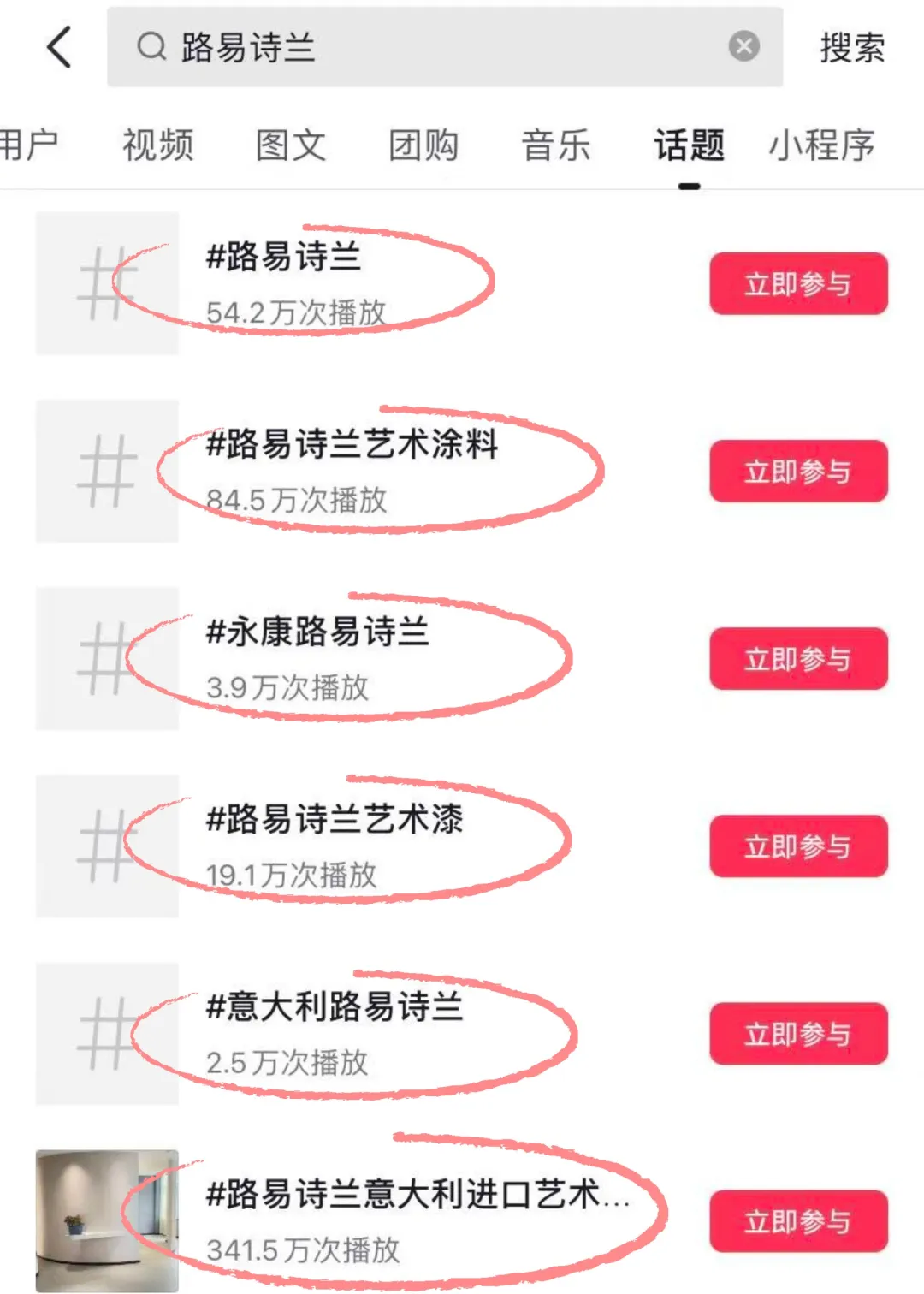Click the thumbnail of #路易诗兰意大利进口艺术 topic
This screenshot has width=924, height=1294.
click(109, 1222)
